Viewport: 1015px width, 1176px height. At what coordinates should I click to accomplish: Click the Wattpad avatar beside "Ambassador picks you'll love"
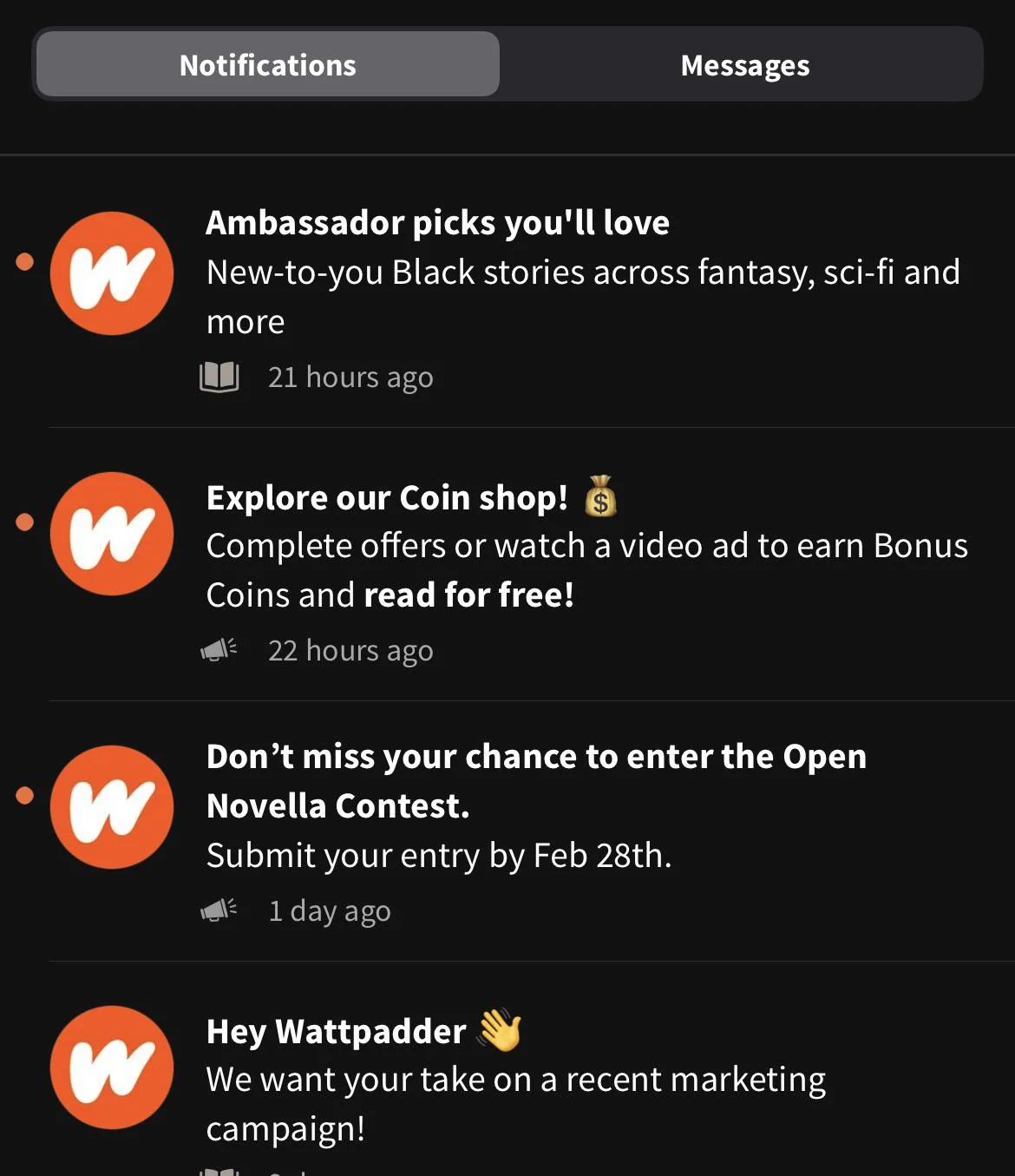[112, 273]
